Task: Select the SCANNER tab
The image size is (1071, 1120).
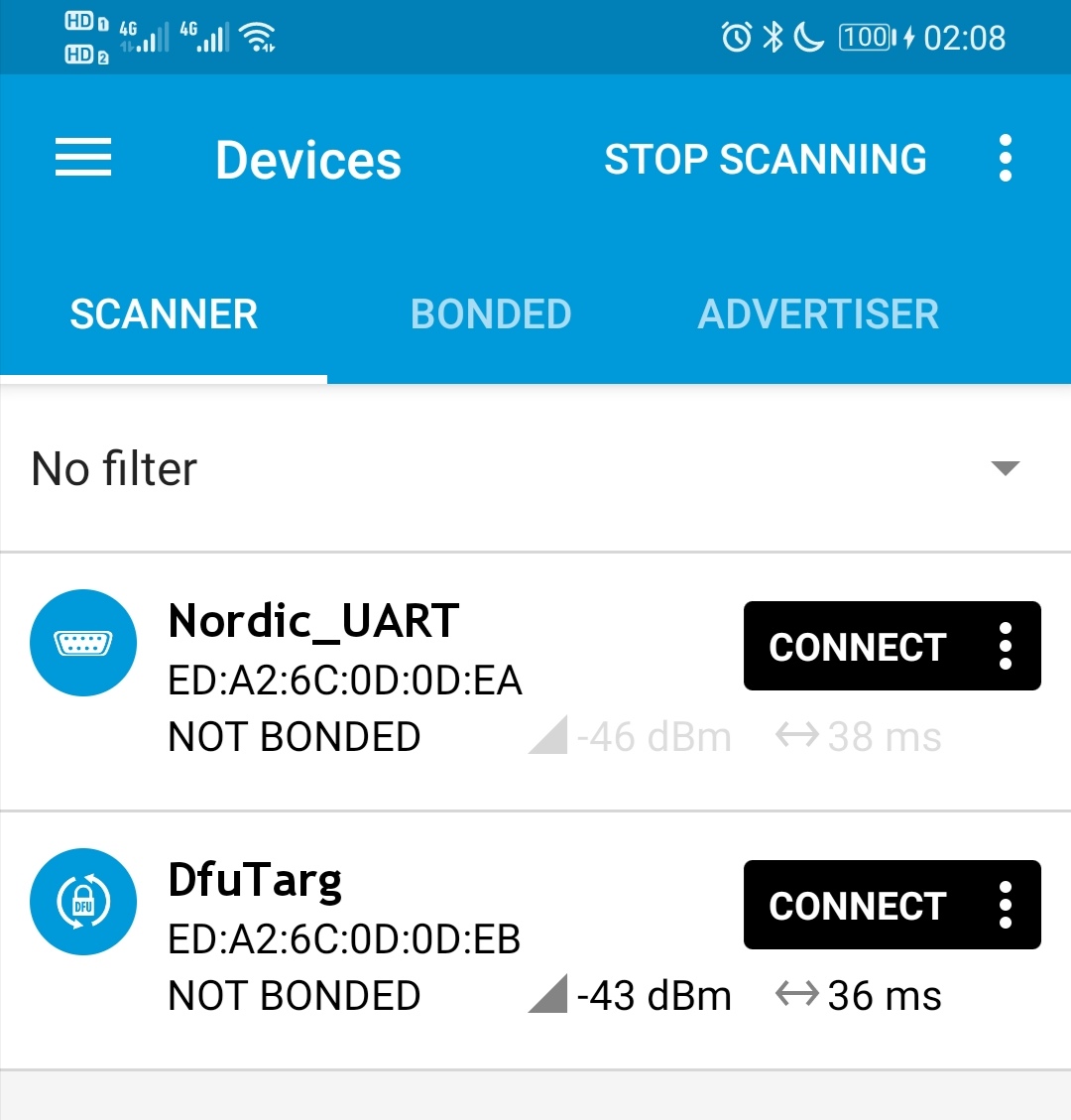Action: click(x=164, y=314)
